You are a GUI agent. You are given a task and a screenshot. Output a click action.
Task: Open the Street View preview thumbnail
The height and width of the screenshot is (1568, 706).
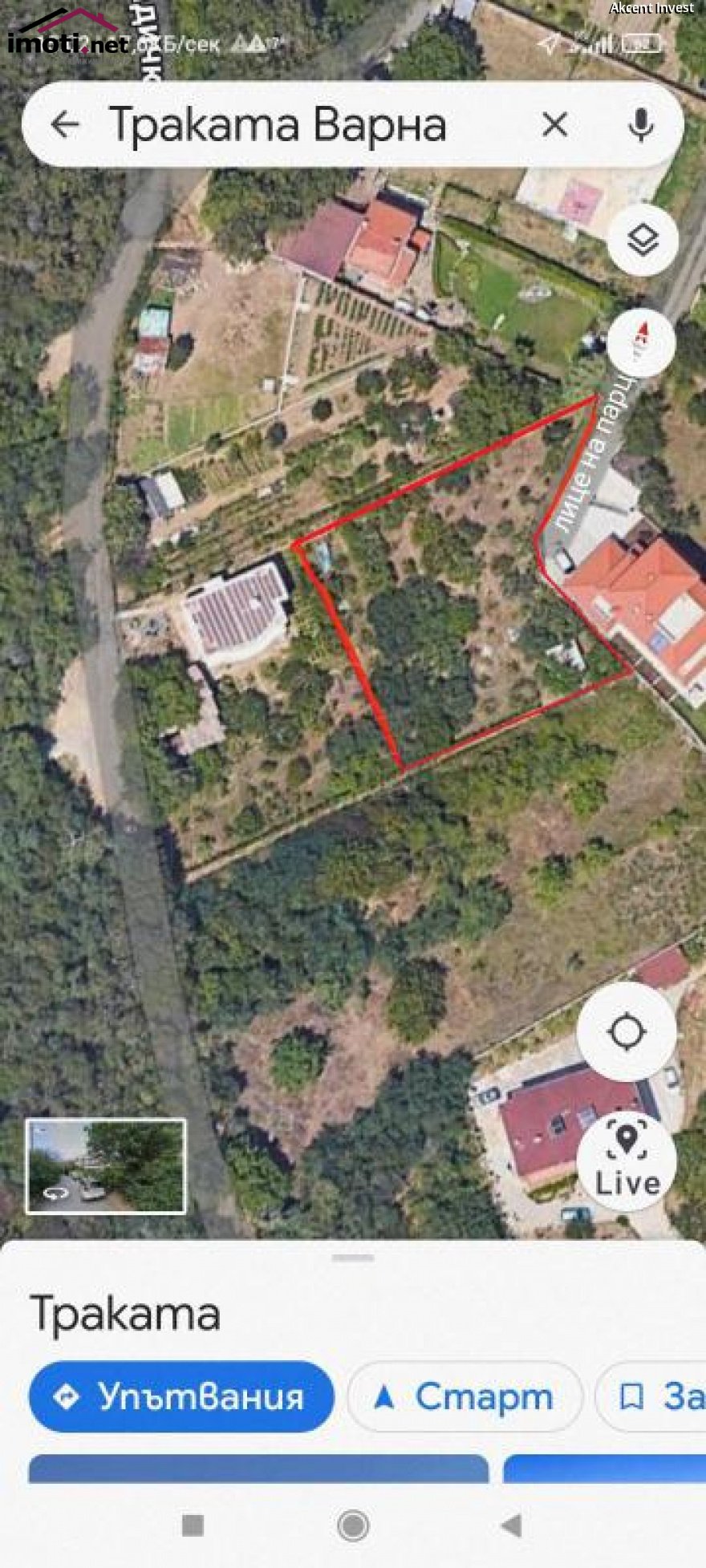point(106,1166)
